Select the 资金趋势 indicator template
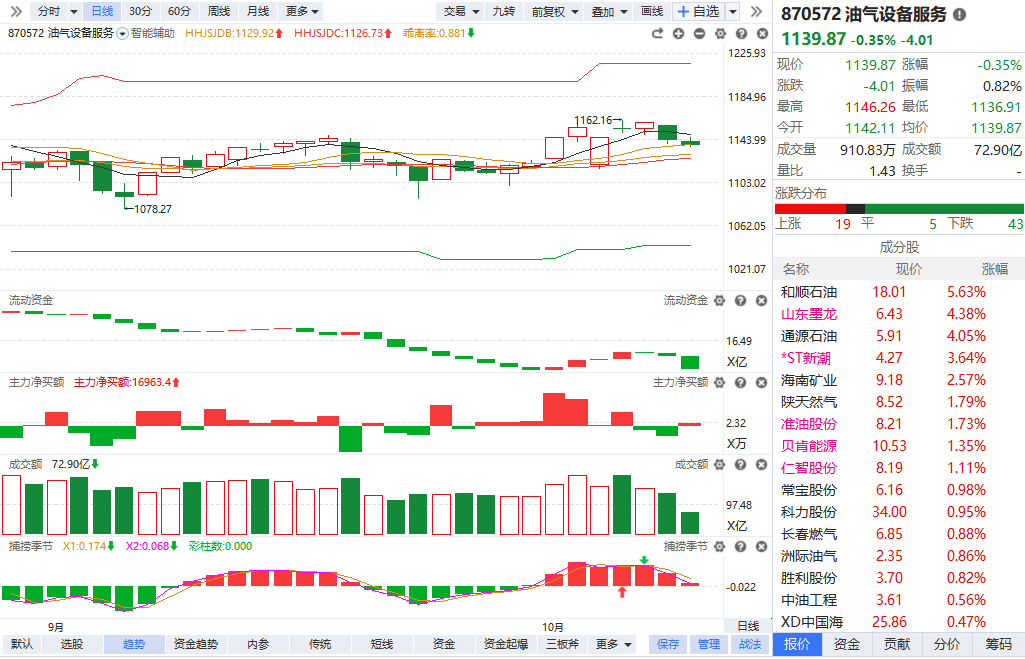The height and width of the screenshot is (659, 1025). [196, 645]
